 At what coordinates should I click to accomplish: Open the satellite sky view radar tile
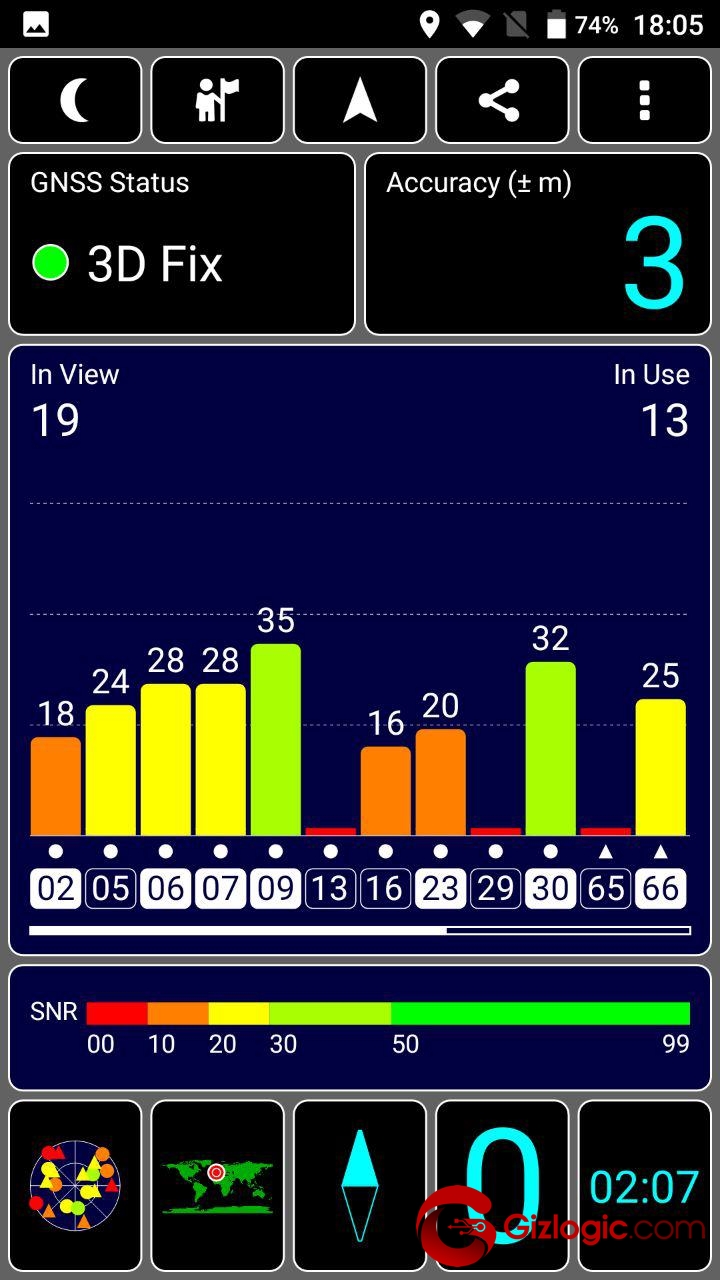coord(75,1185)
